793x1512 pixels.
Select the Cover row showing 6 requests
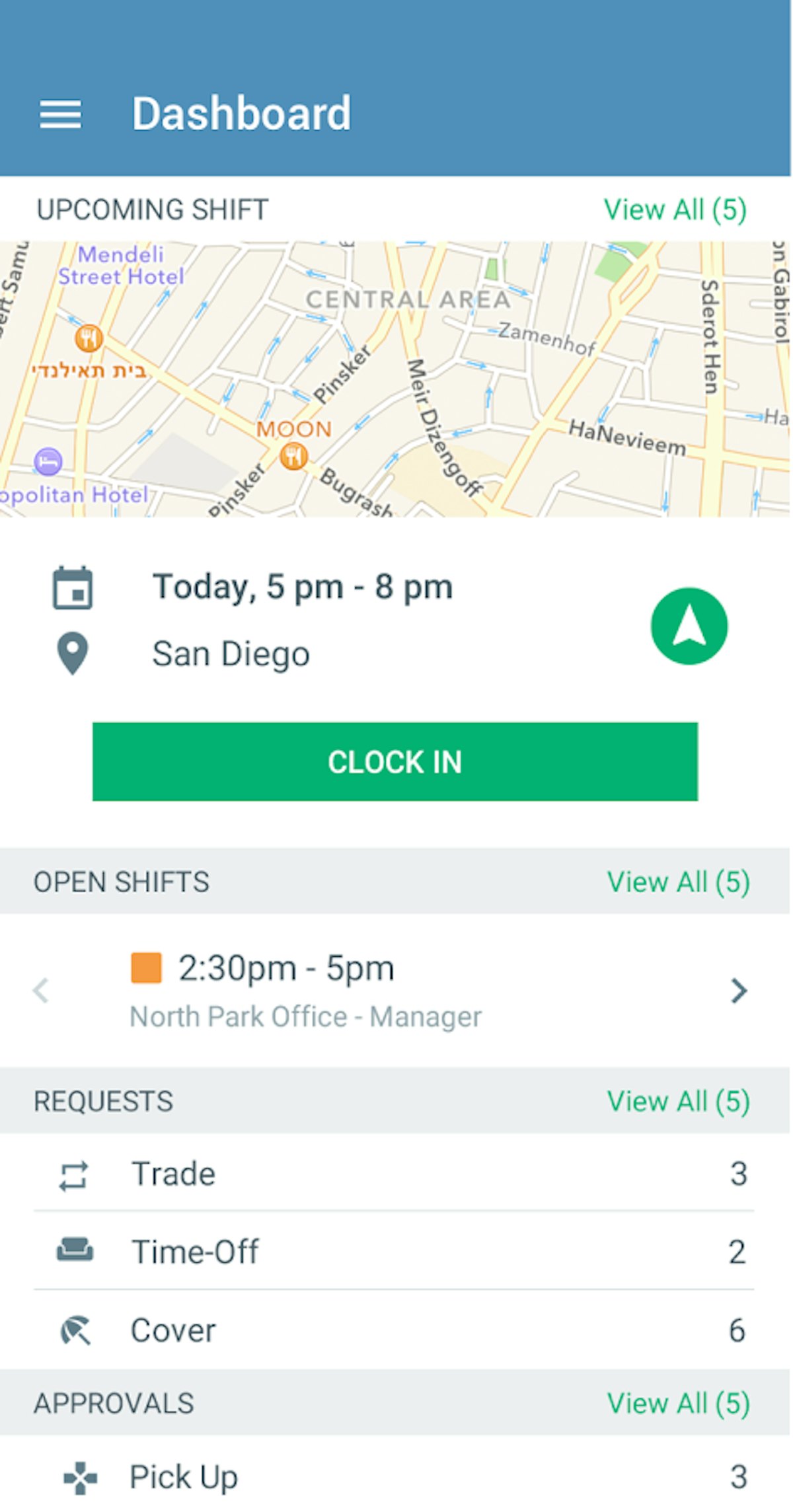click(397, 1330)
